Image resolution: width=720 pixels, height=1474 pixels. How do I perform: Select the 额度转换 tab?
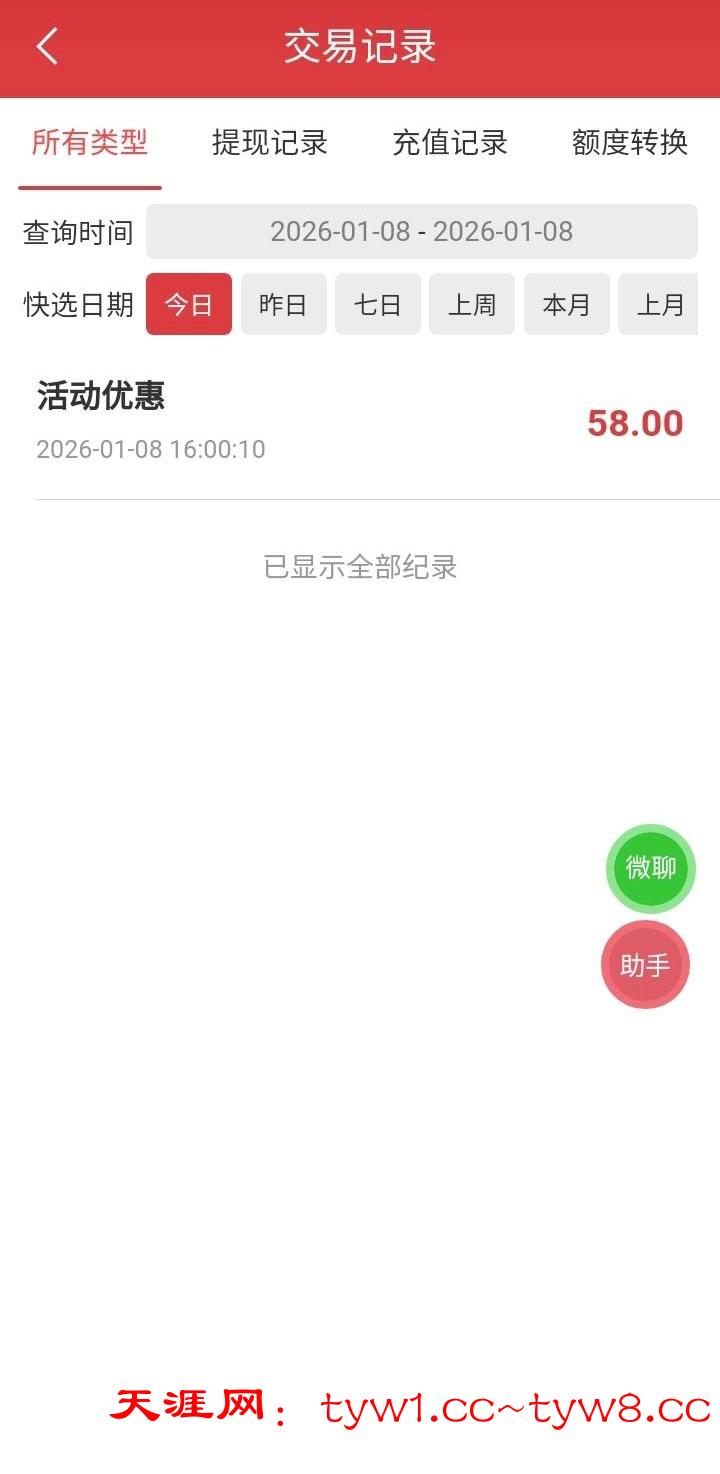tap(630, 143)
